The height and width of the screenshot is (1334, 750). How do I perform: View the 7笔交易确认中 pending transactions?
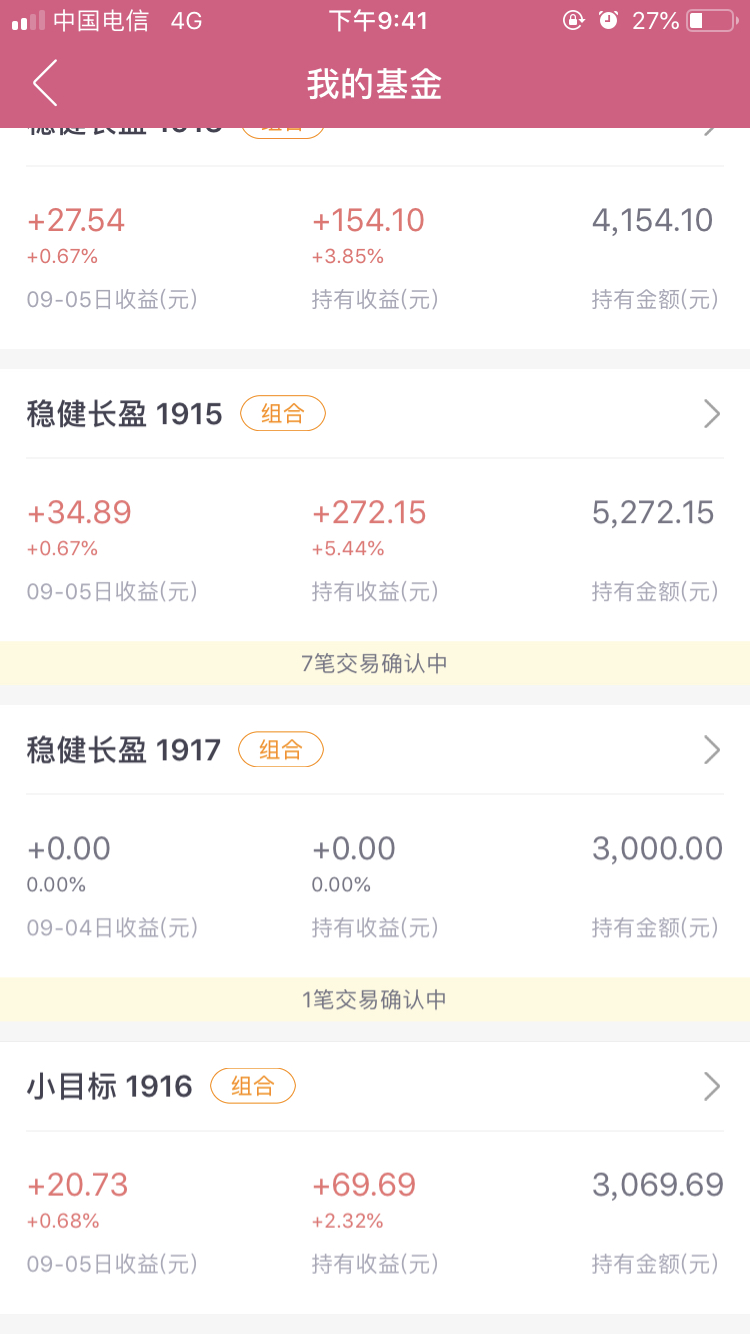[375, 663]
